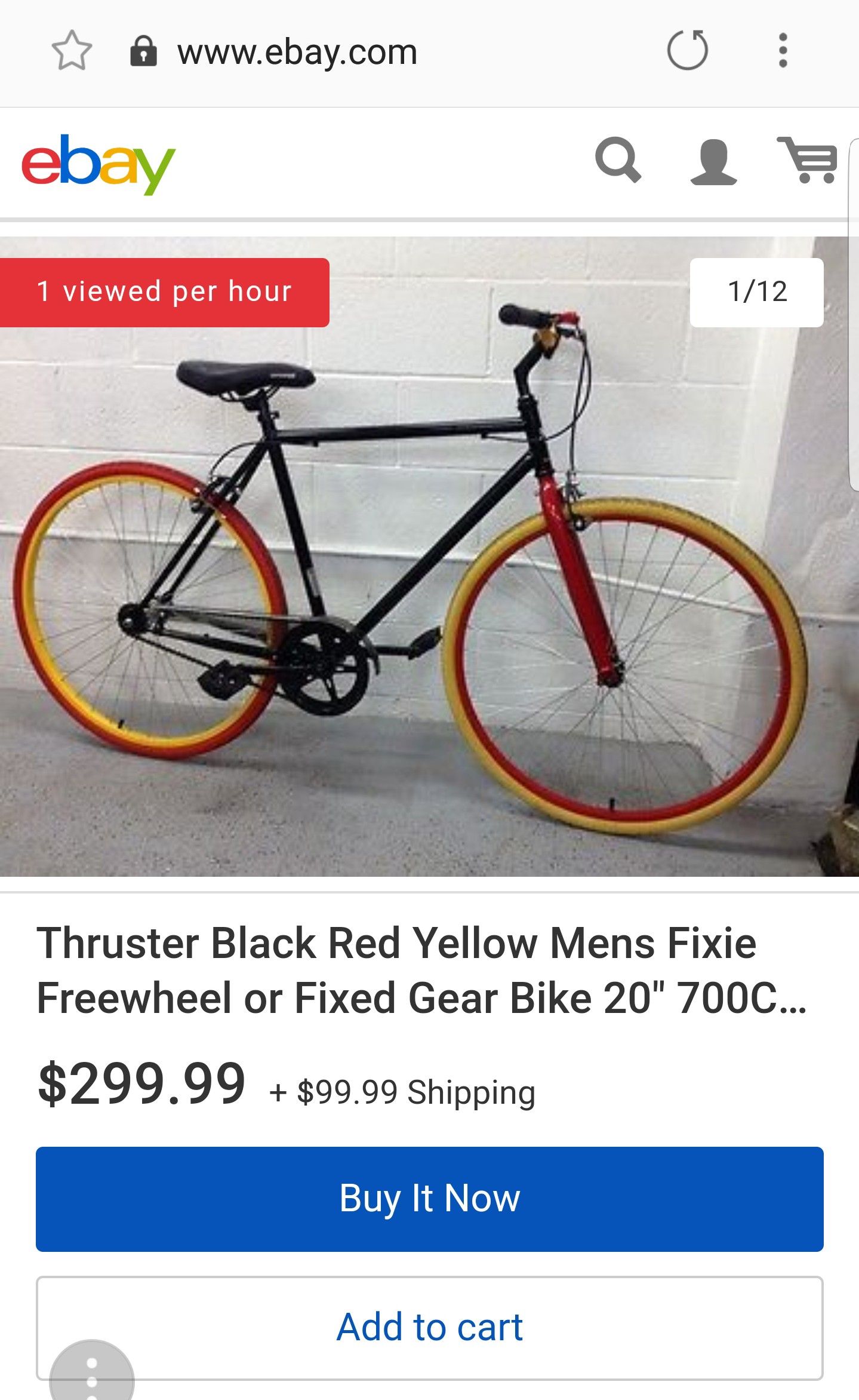Open eBay search
Screen dimensions: 859x1400
click(618, 160)
